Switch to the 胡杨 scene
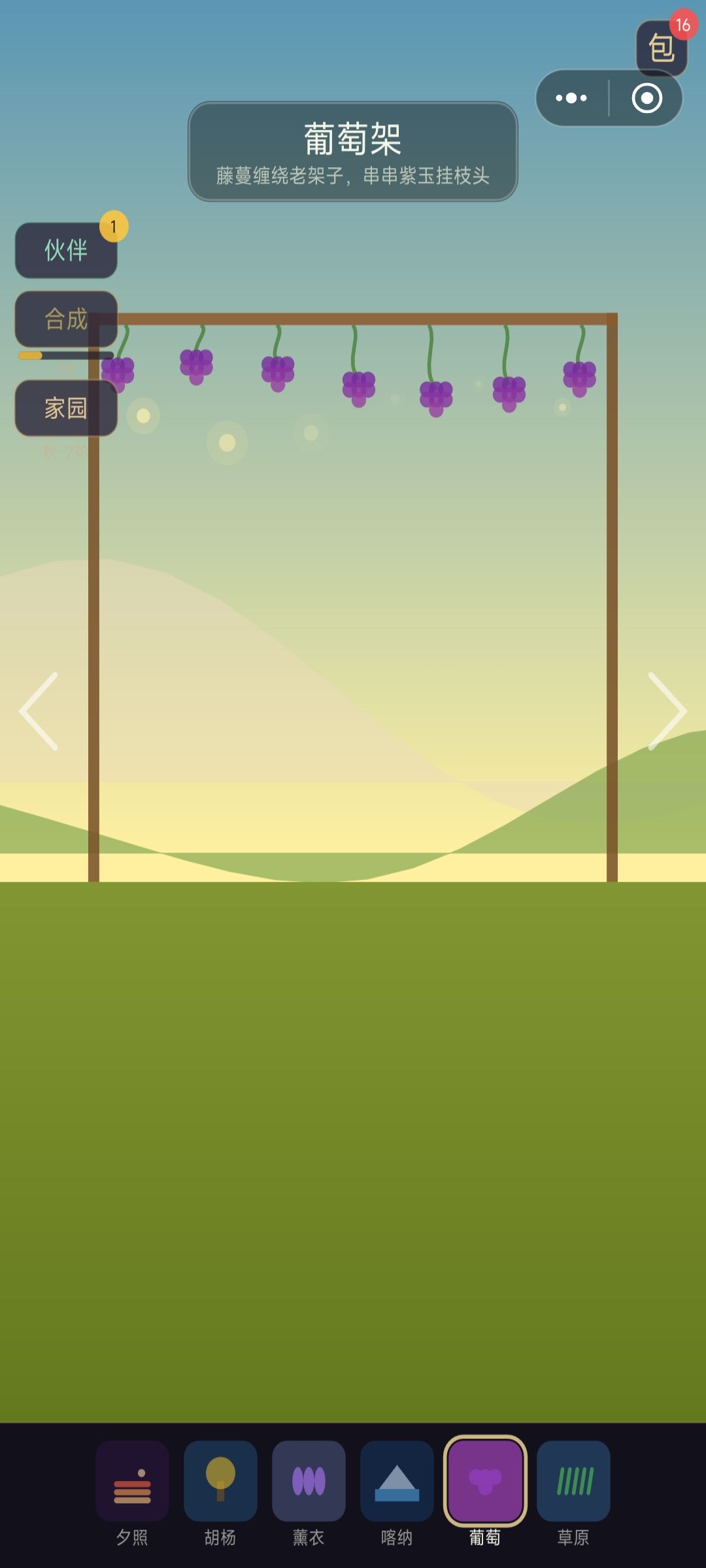The width and height of the screenshot is (706, 1568). point(220,1494)
